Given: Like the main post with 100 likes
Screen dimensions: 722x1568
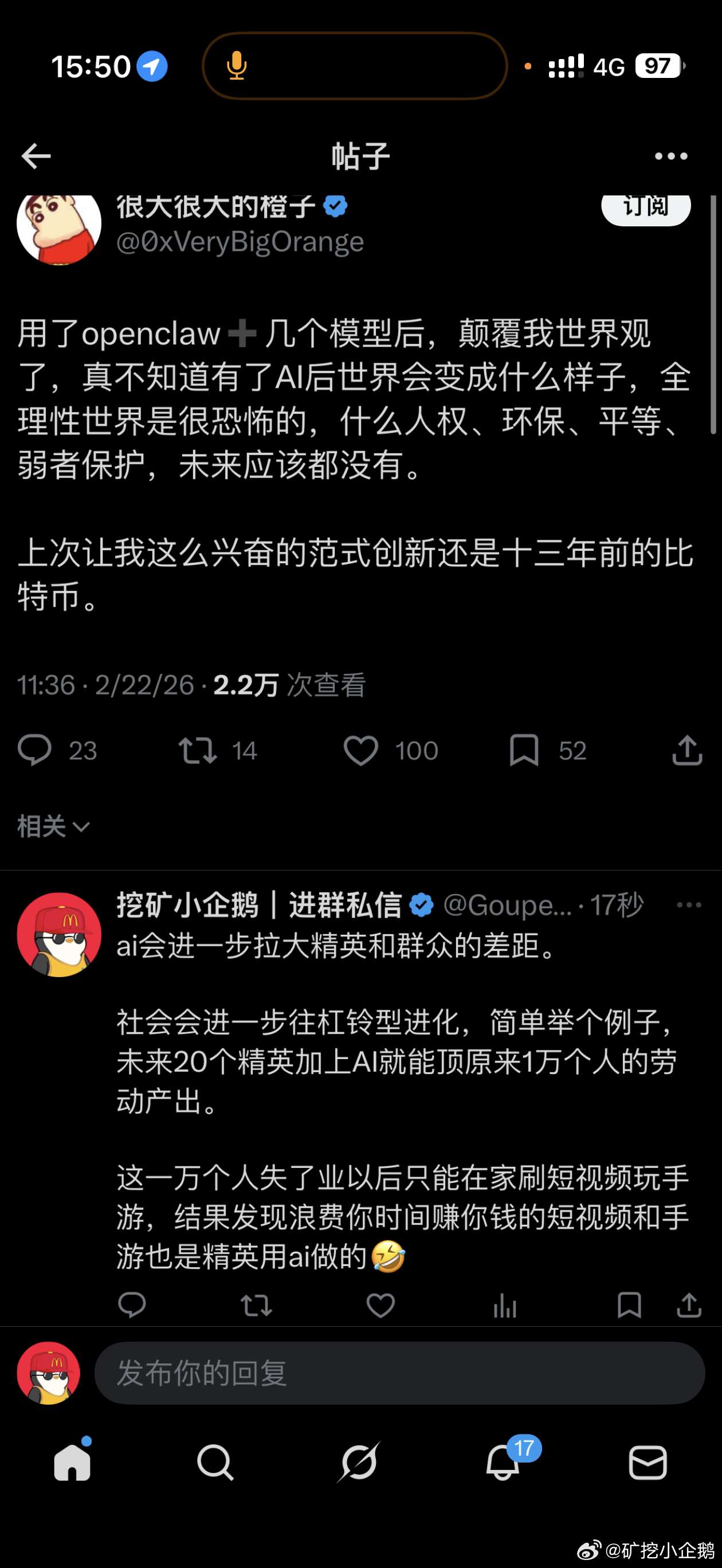Looking at the screenshot, I should 361,750.
